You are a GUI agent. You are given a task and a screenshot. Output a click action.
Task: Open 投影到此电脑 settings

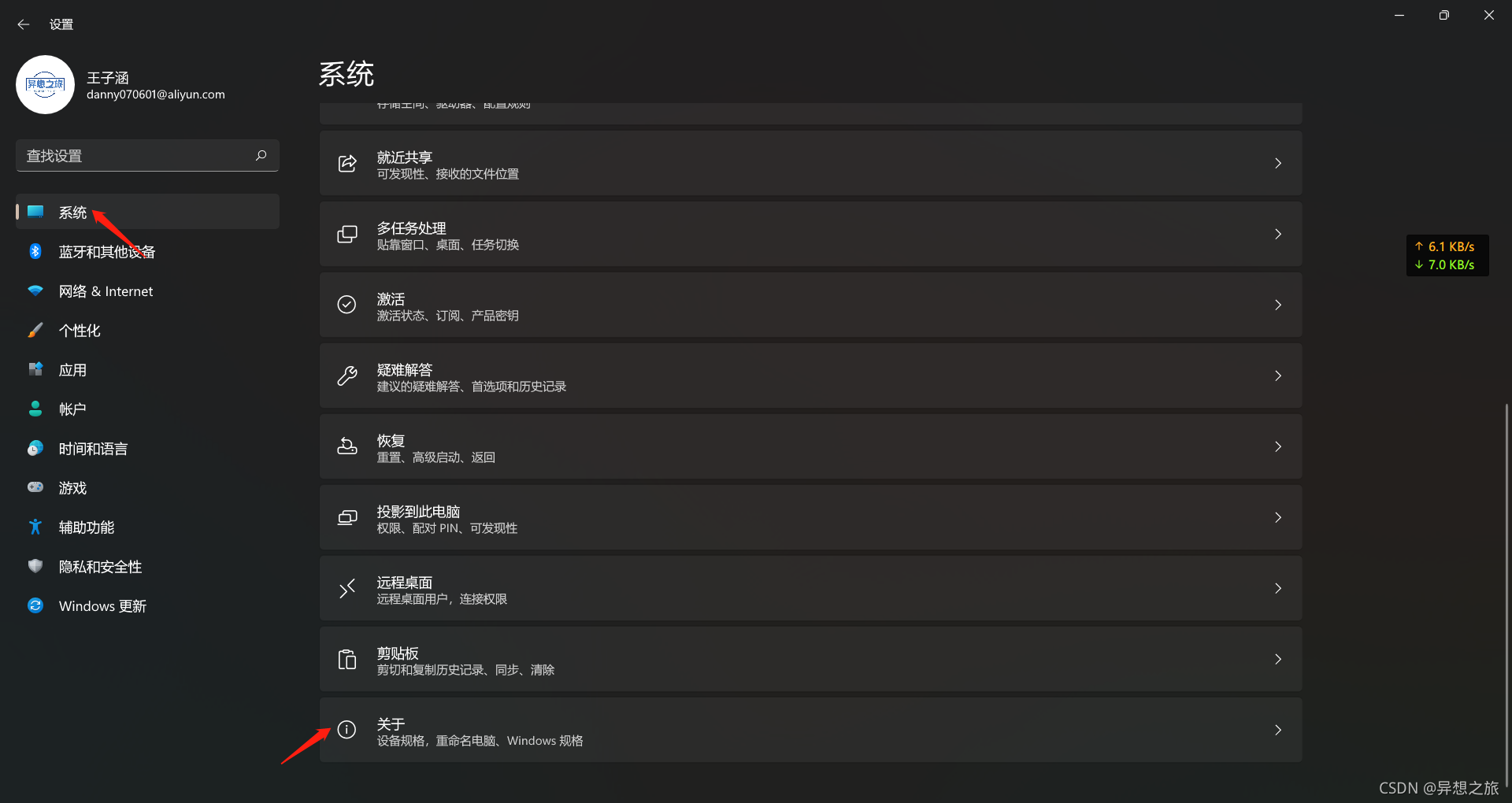pyautogui.click(x=810, y=518)
